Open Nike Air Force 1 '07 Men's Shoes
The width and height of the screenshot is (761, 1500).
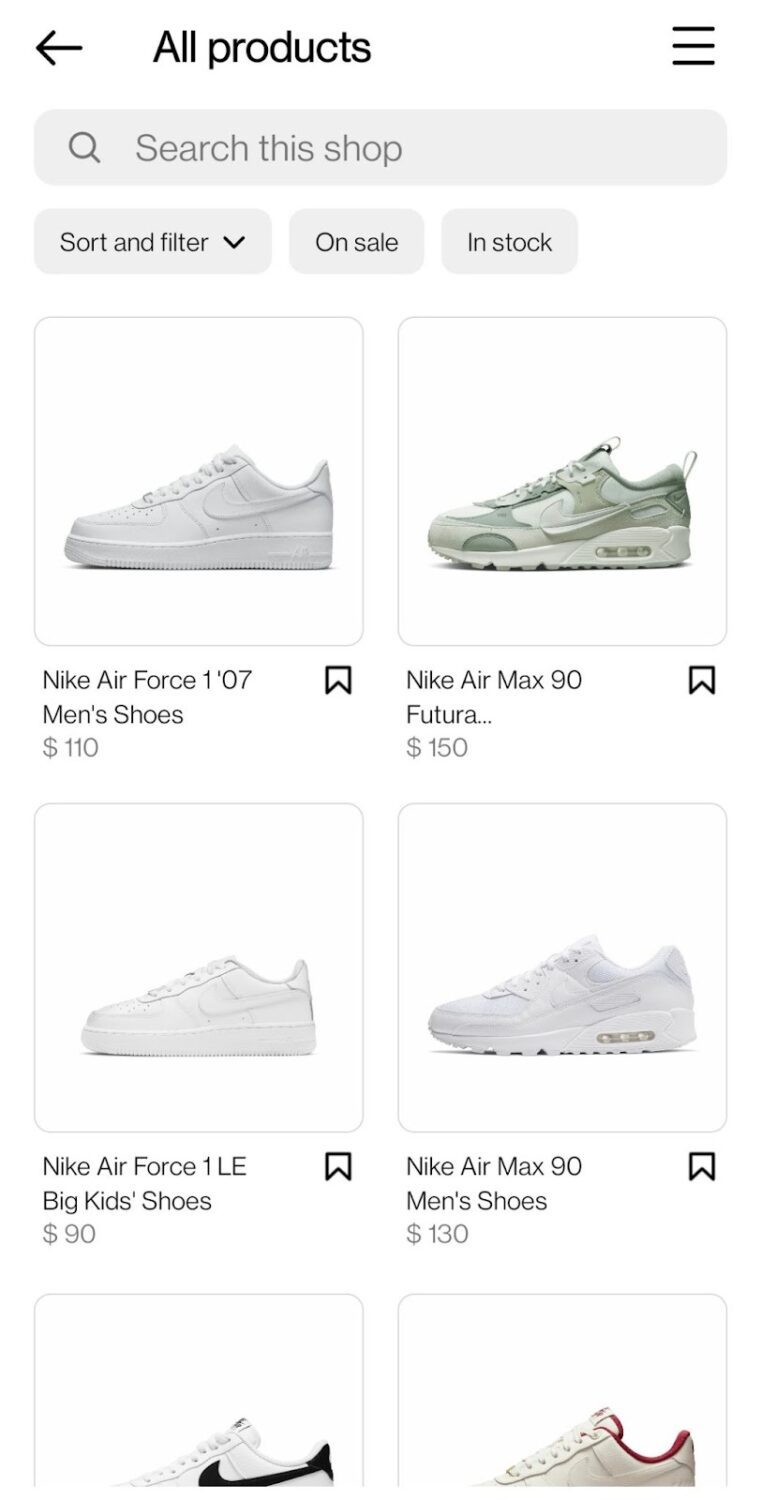(x=199, y=482)
